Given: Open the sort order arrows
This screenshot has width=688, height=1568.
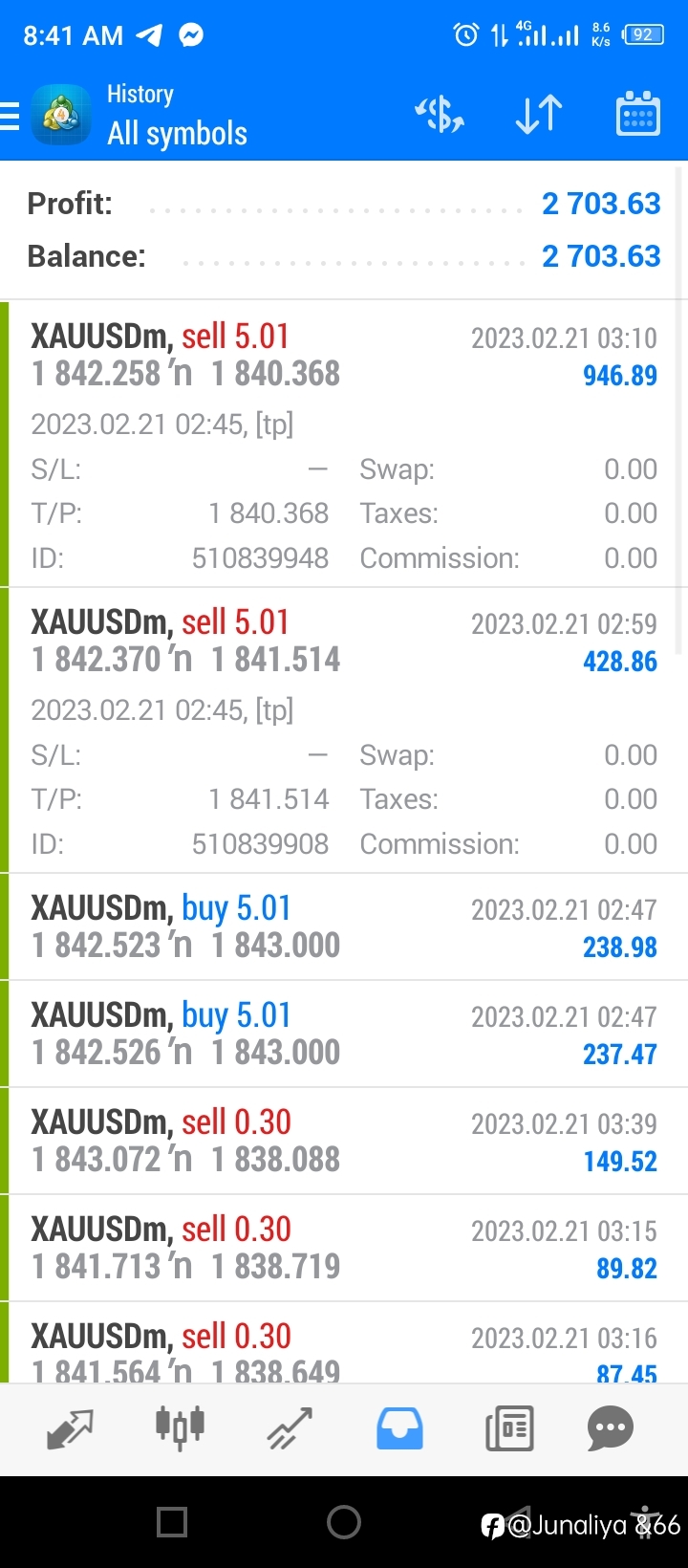Looking at the screenshot, I should [539, 115].
